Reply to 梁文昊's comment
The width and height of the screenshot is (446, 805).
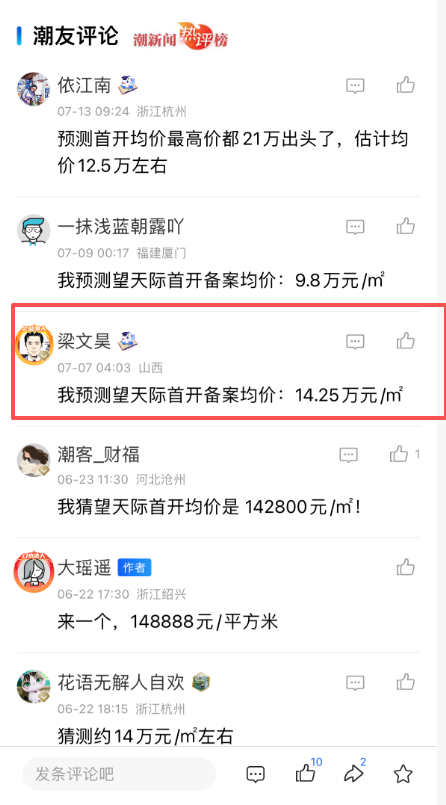coord(355,341)
